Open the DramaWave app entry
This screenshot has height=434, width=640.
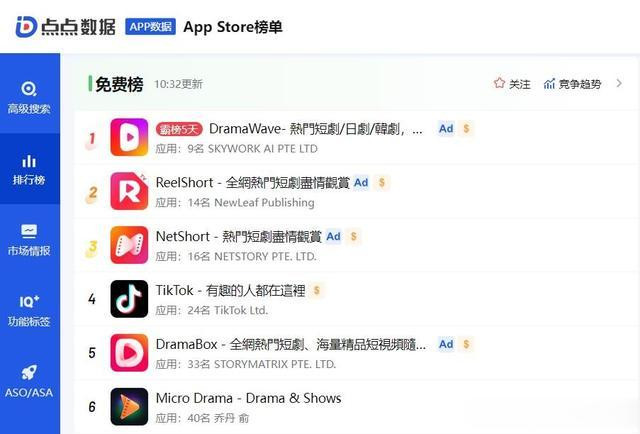(x=315, y=129)
